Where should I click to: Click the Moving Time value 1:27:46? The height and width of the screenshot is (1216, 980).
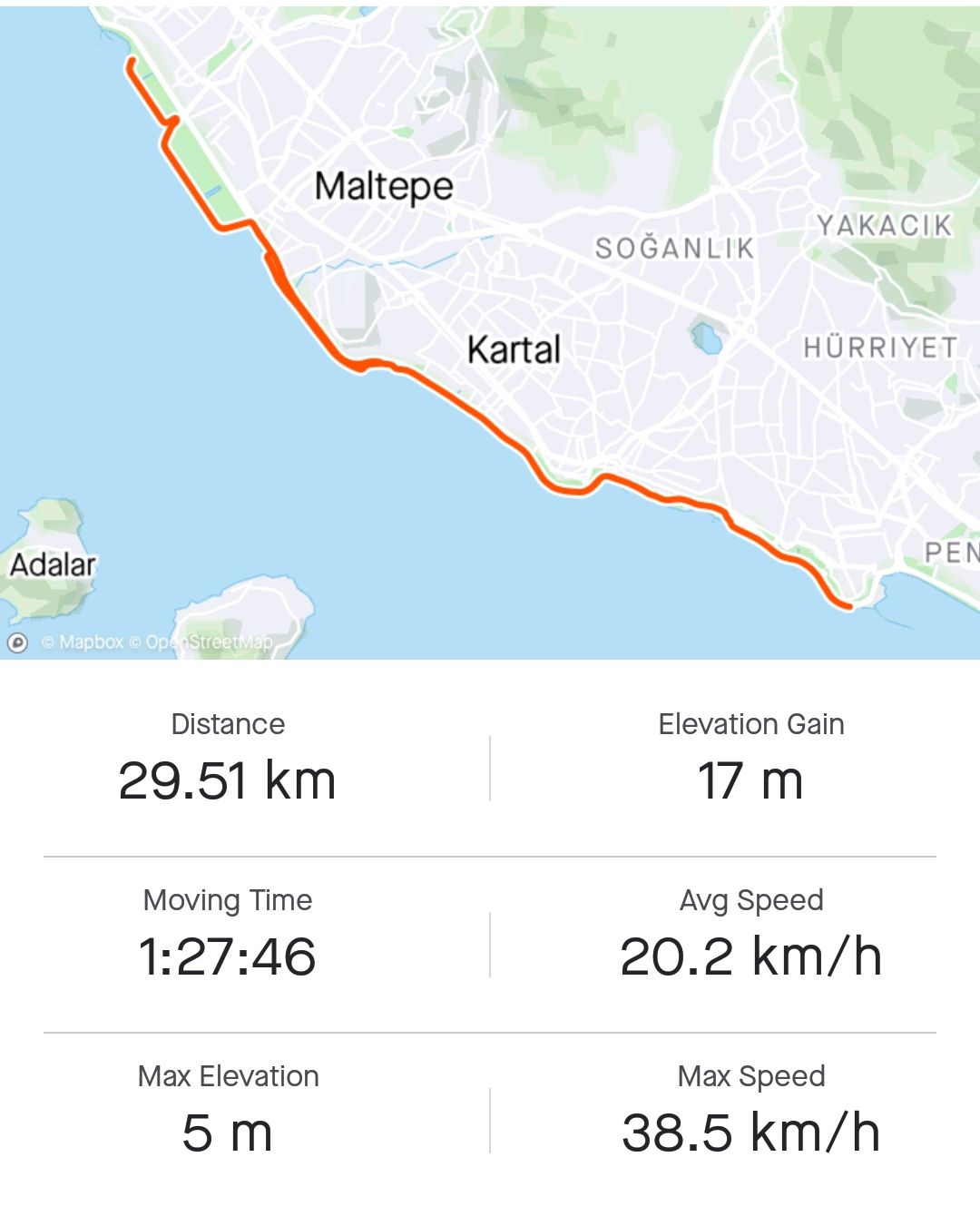click(x=227, y=955)
